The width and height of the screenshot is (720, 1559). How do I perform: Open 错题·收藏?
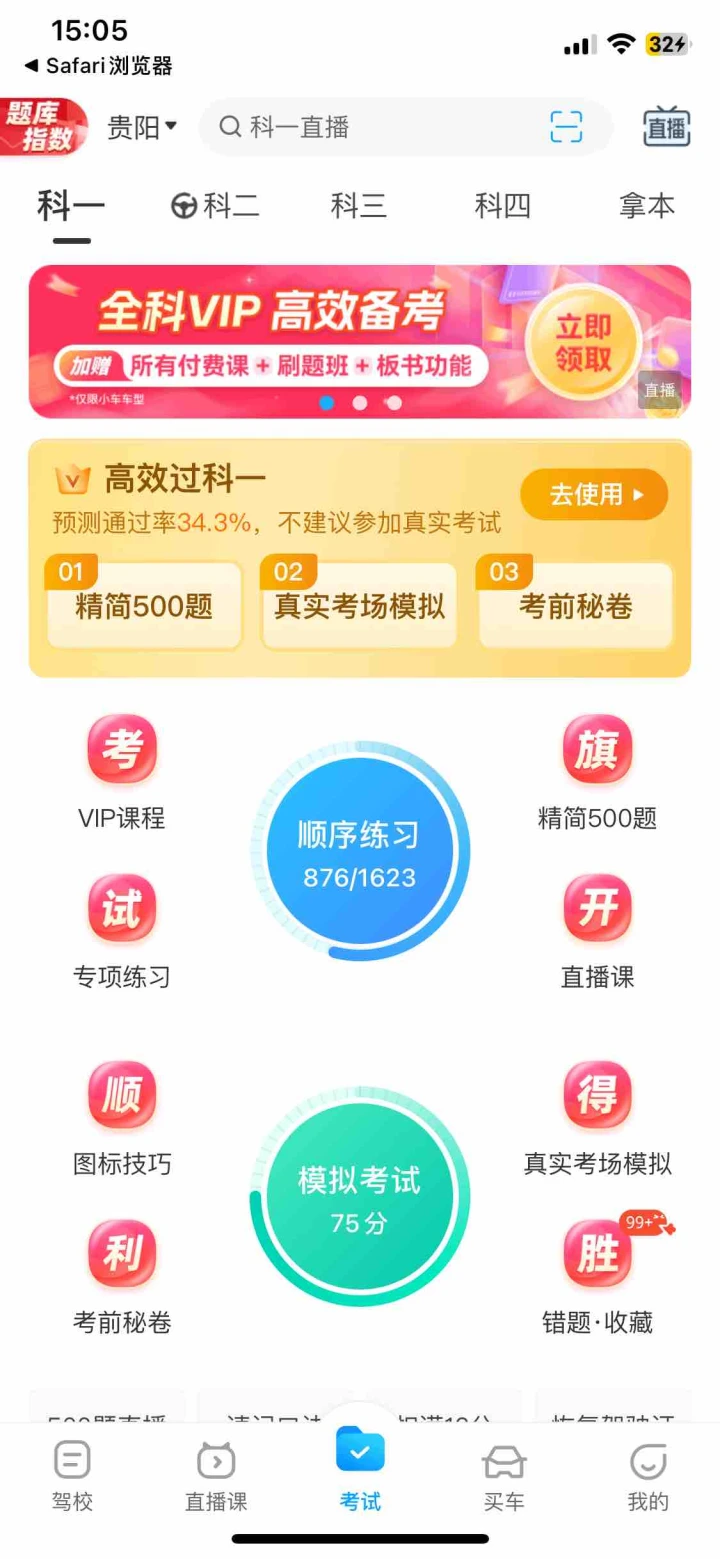597,1277
